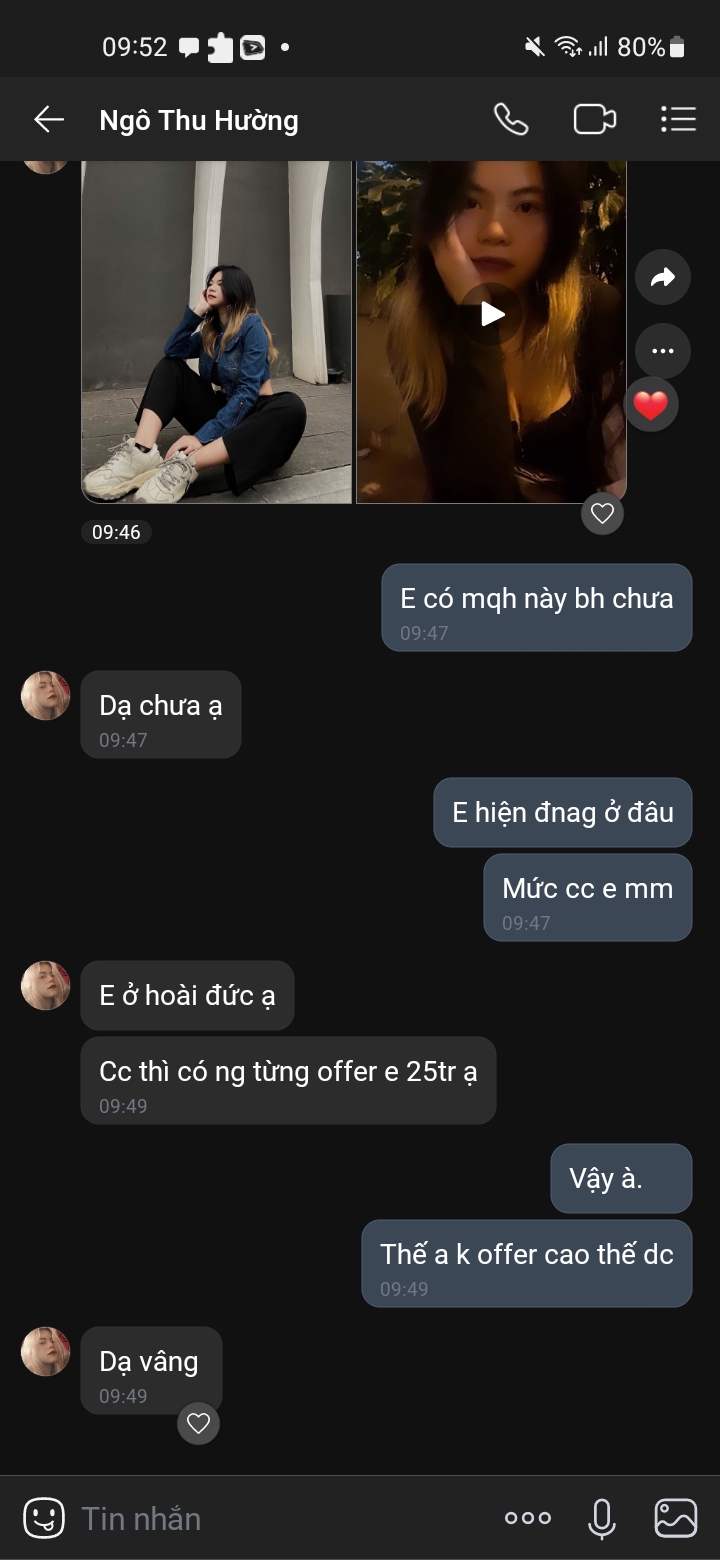Forward the shared photos using the share arrow
Image resolution: width=720 pixels, height=1560 pixels.
coord(662,277)
